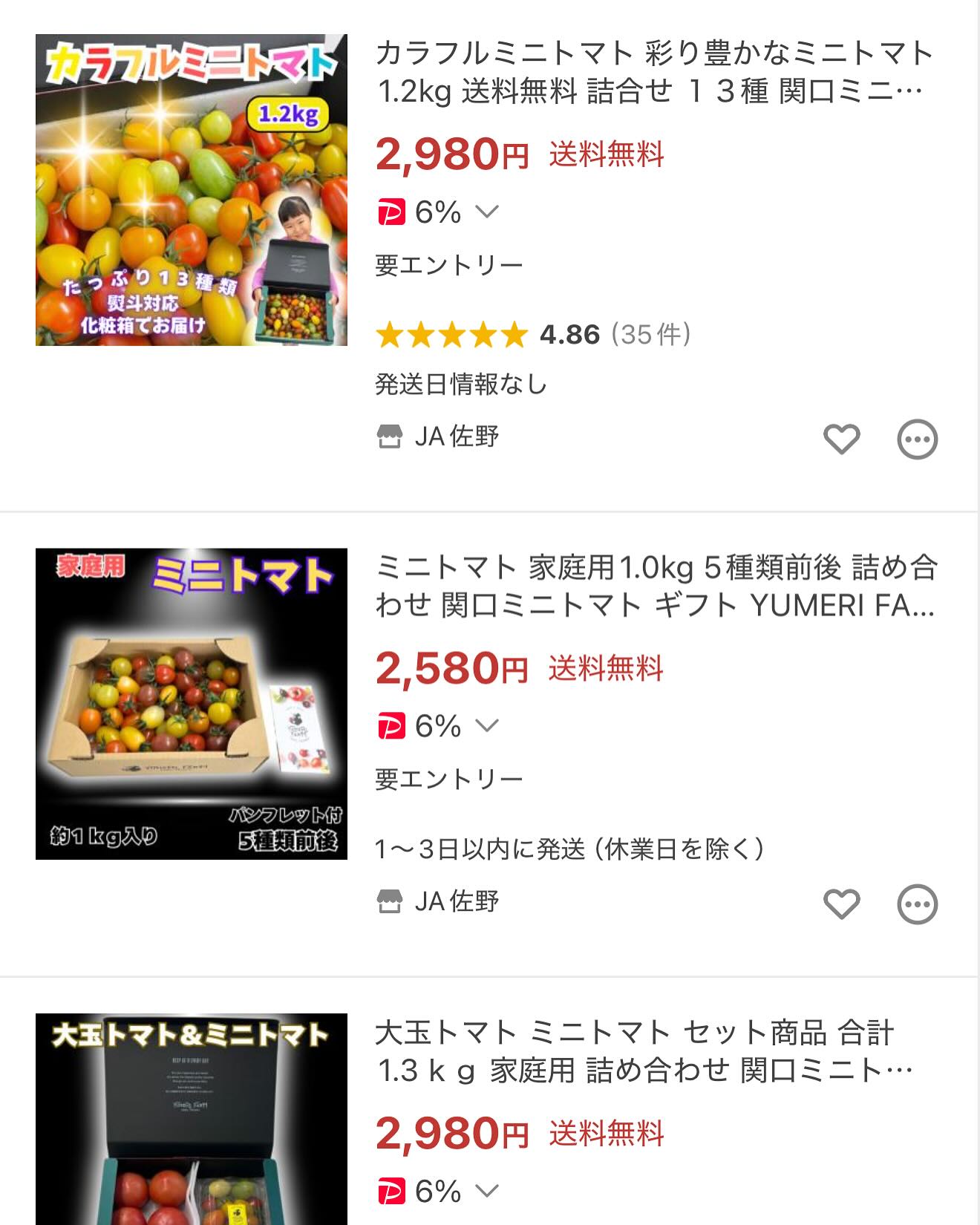
Task: Show more options for 家庭用1.0kg ミニトマト
Action: pos(918,904)
